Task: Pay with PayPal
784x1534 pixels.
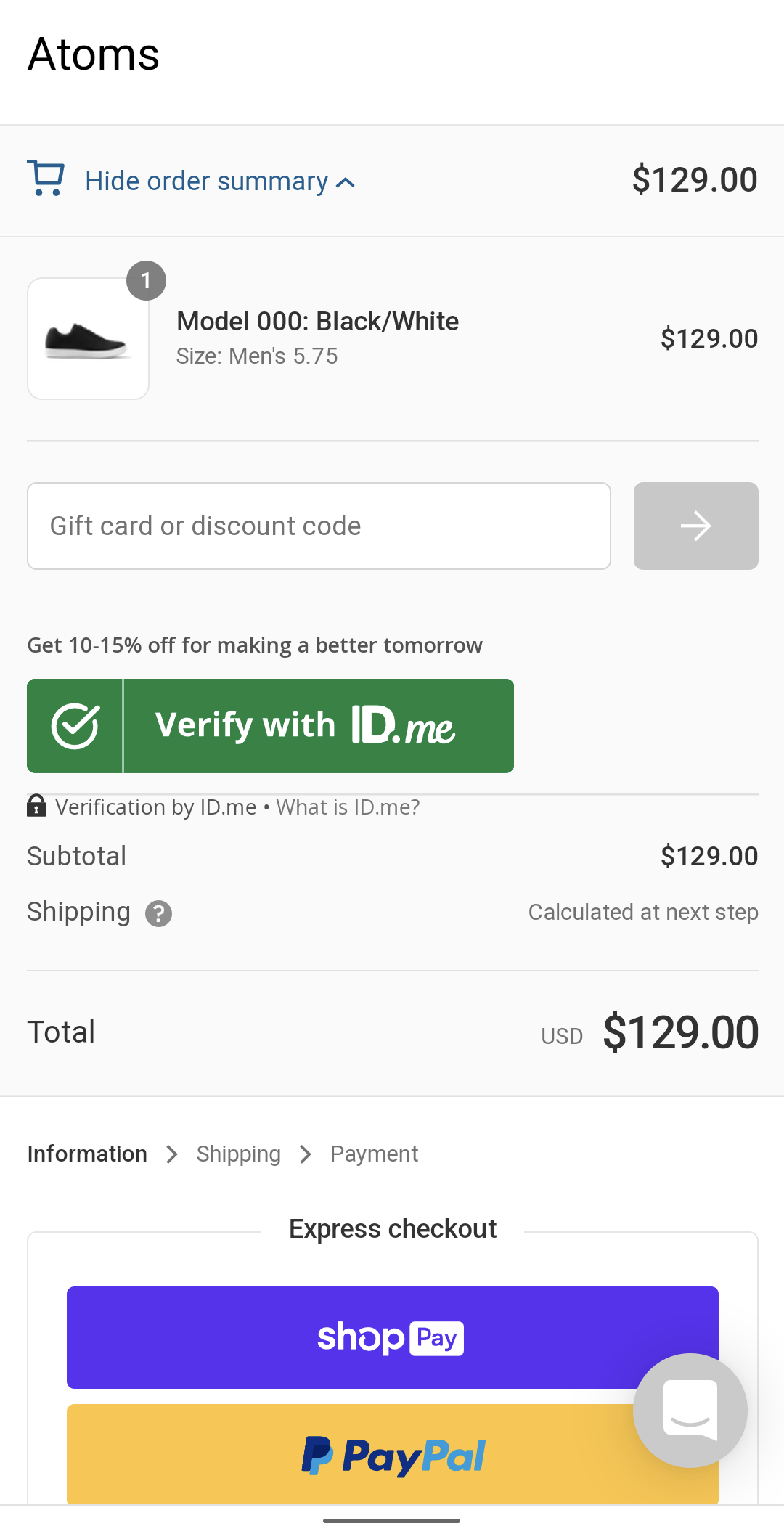Action: pyautogui.click(x=392, y=1455)
